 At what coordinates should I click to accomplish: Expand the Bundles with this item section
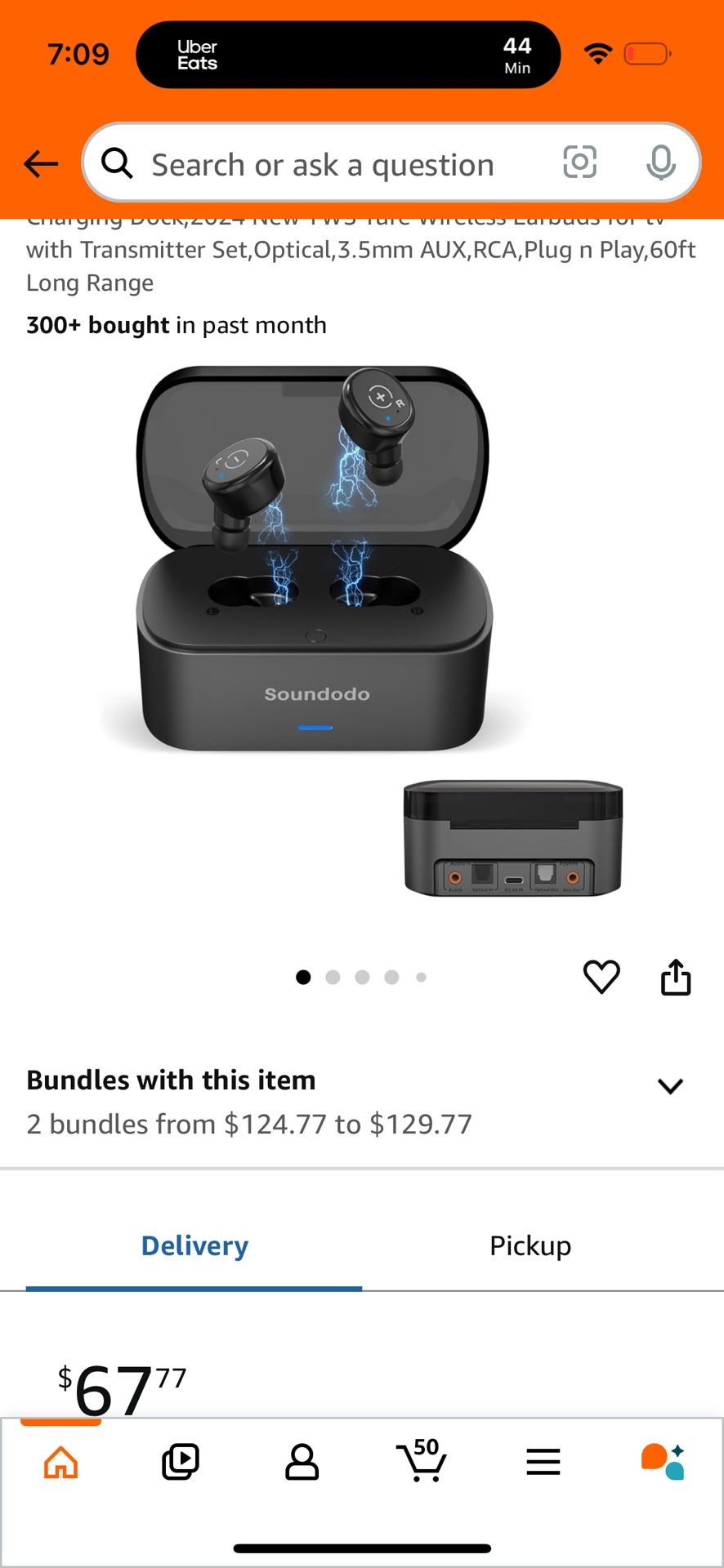[x=670, y=1085]
